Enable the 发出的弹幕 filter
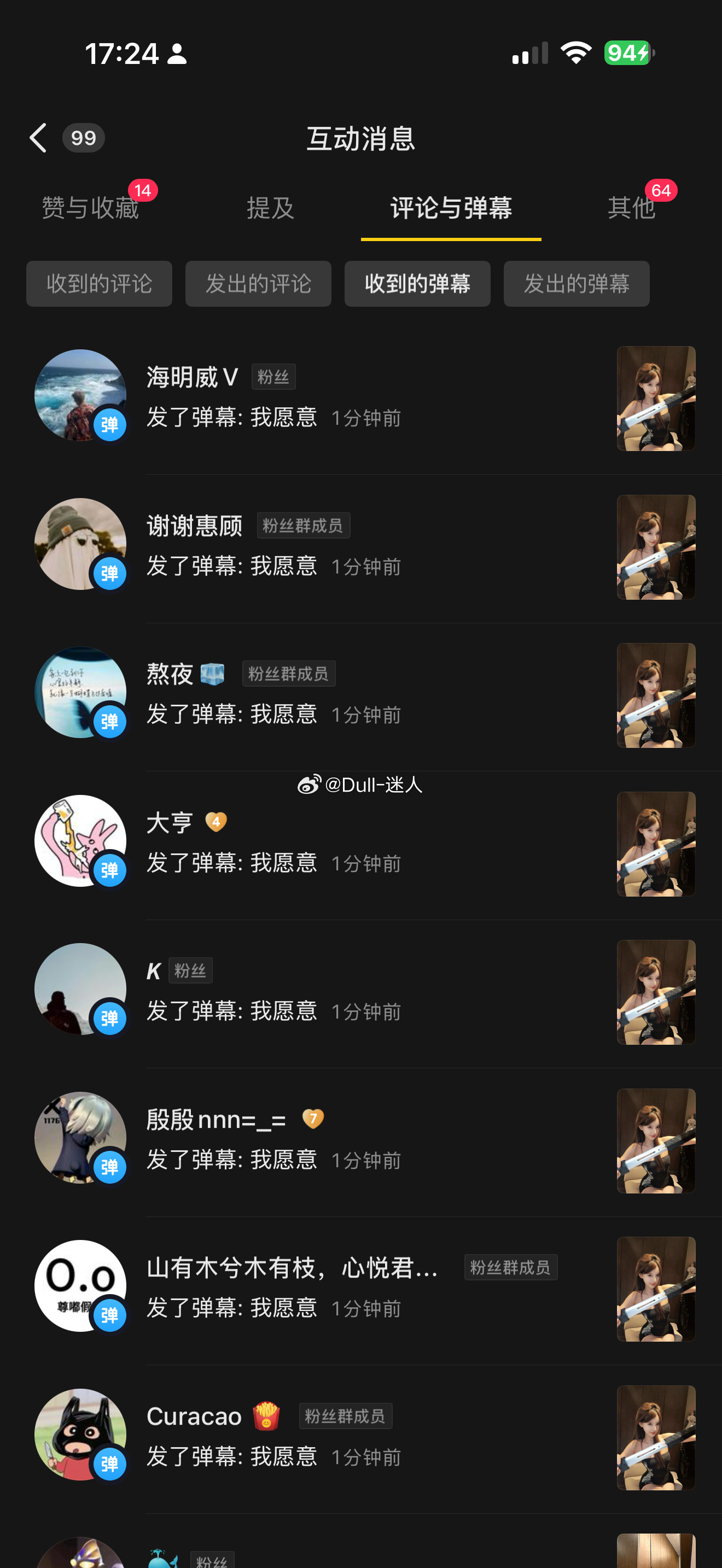The width and height of the screenshot is (722, 1568). (576, 284)
